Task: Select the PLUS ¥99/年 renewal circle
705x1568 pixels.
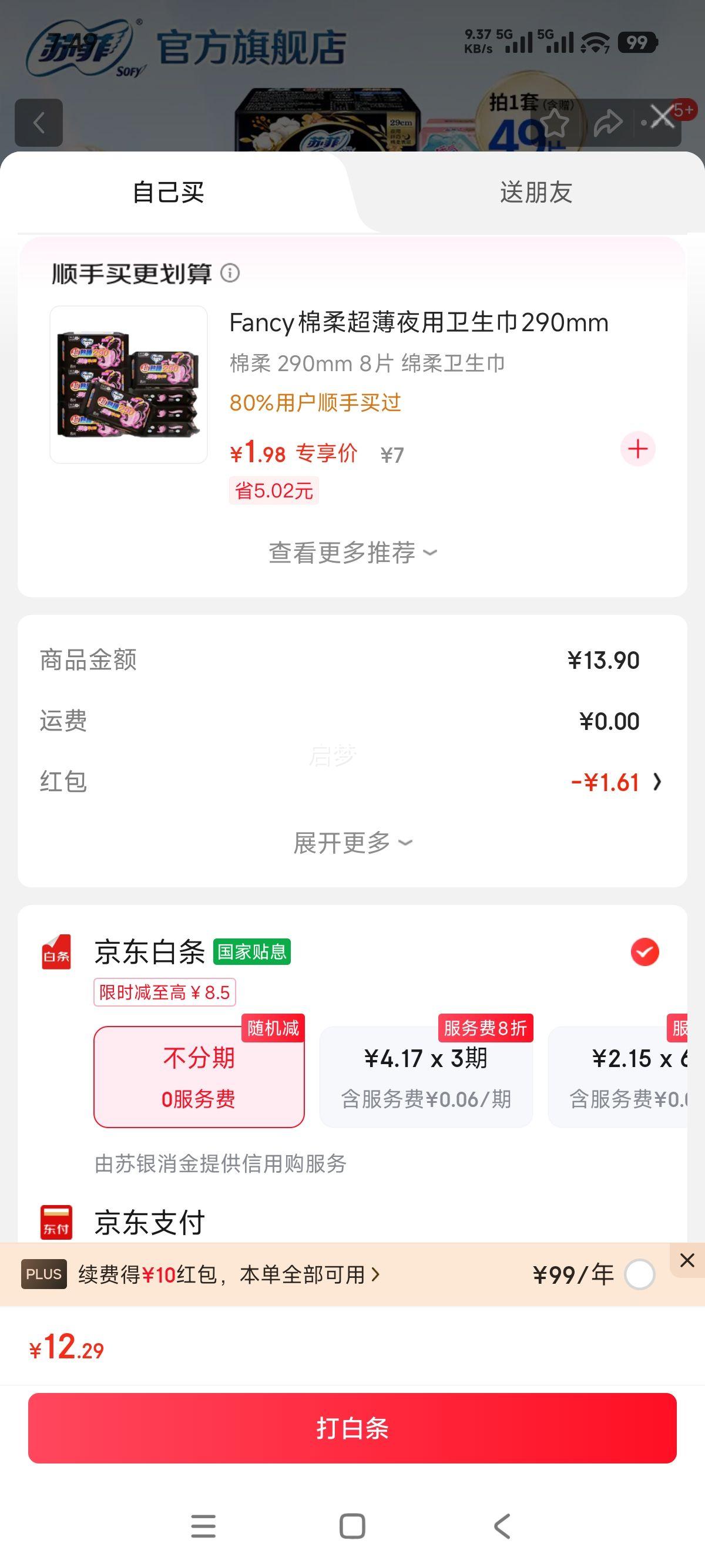Action: [639, 1274]
